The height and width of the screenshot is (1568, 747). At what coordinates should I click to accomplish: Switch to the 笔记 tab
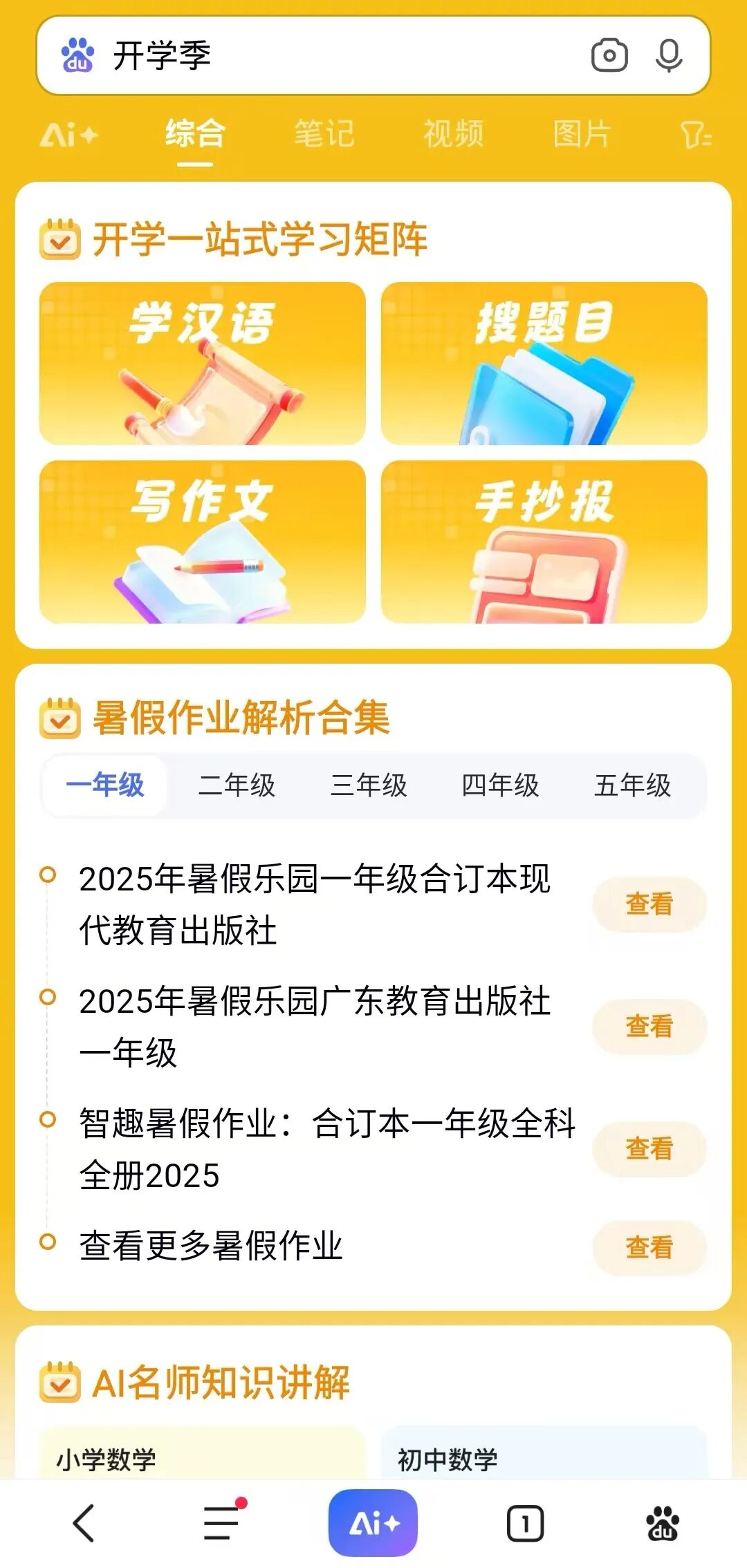click(324, 133)
